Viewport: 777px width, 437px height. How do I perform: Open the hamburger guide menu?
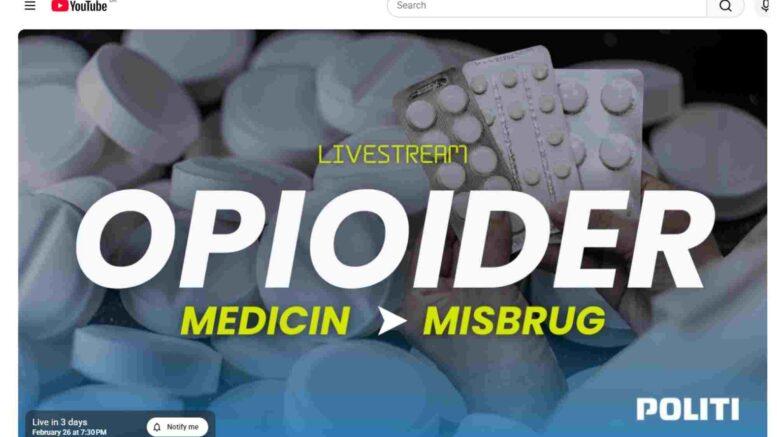tap(30, 6)
